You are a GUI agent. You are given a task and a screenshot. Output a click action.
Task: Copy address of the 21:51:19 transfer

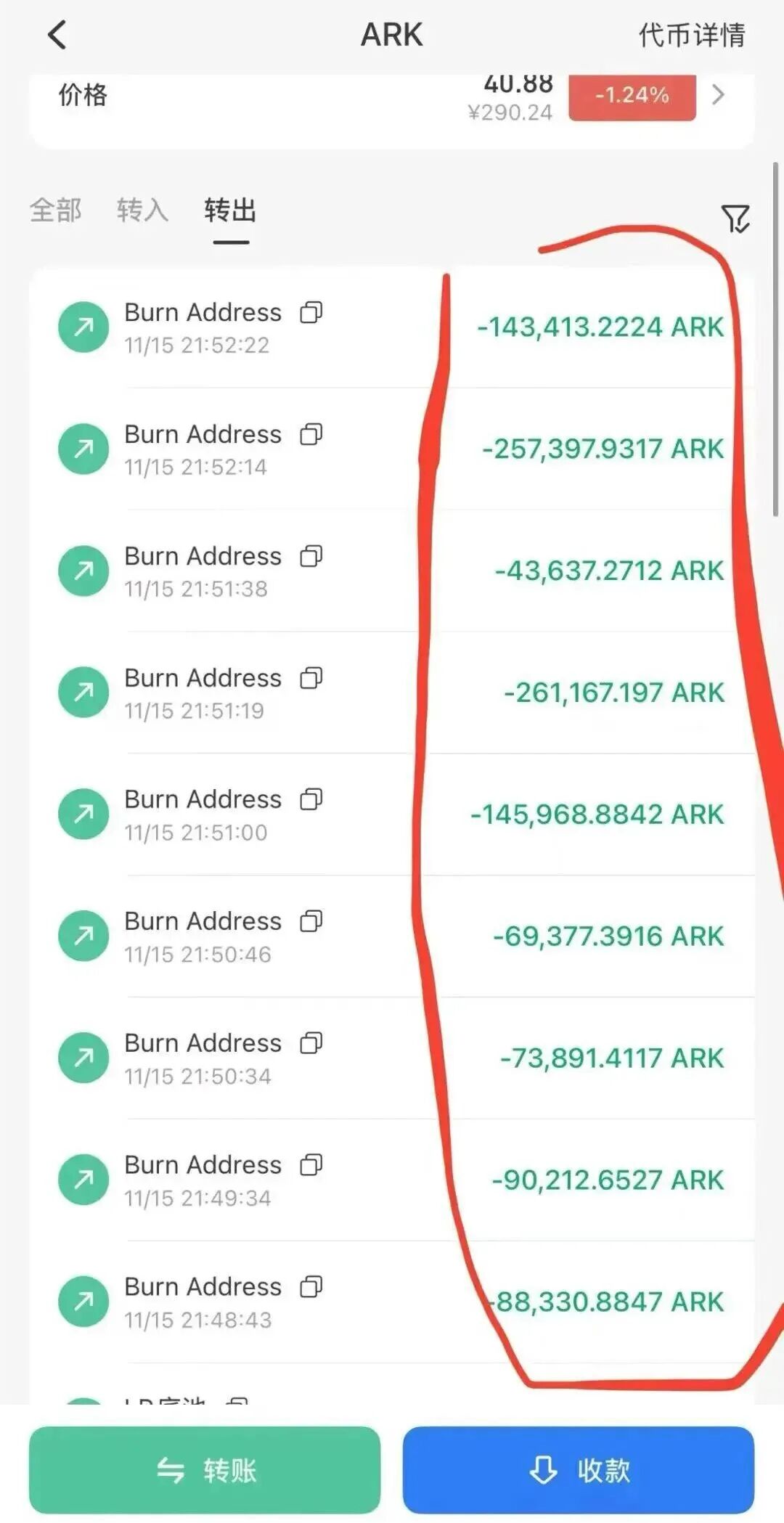tap(311, 678)
